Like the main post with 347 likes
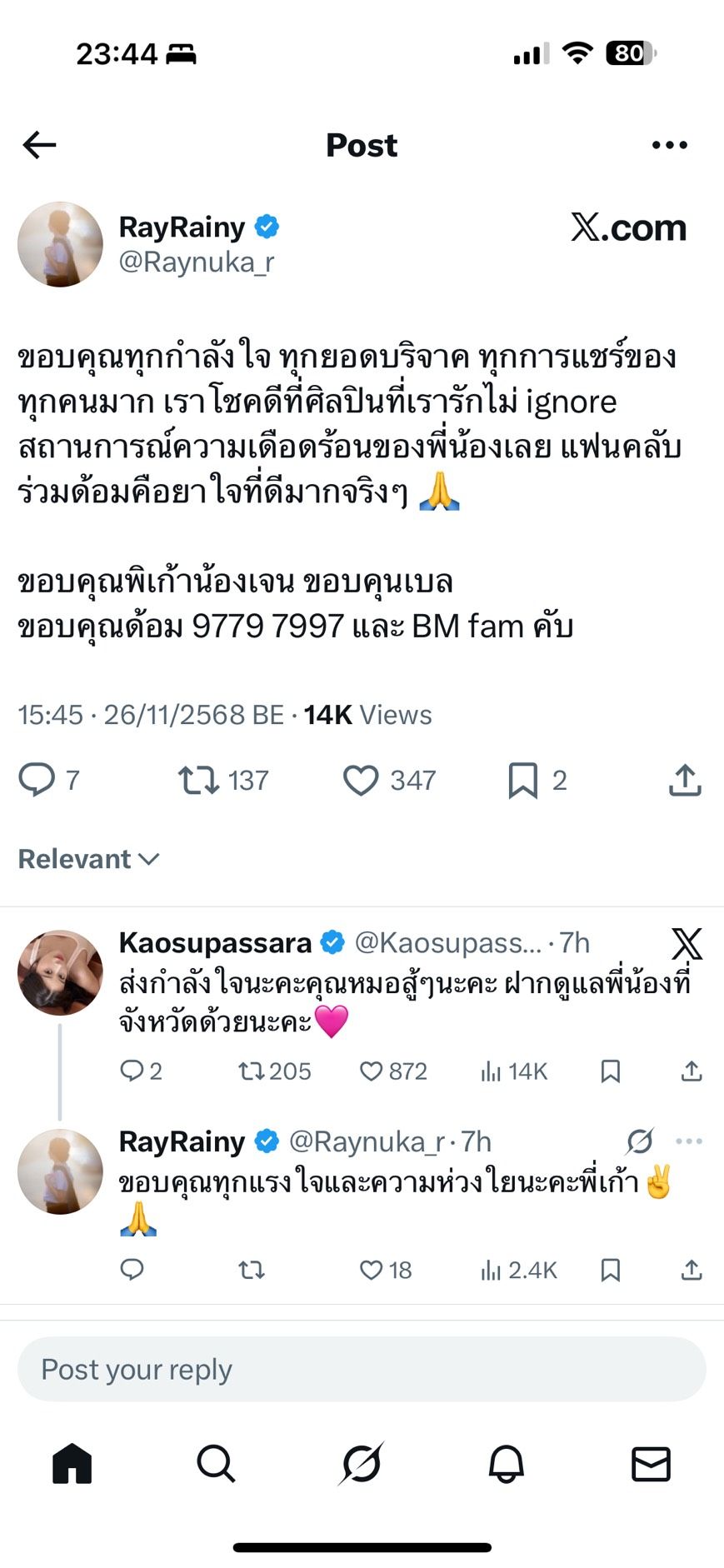Image resolution: width=724 pixels, height=1568 pixels. pyautogui.click(x=361, y=780)
